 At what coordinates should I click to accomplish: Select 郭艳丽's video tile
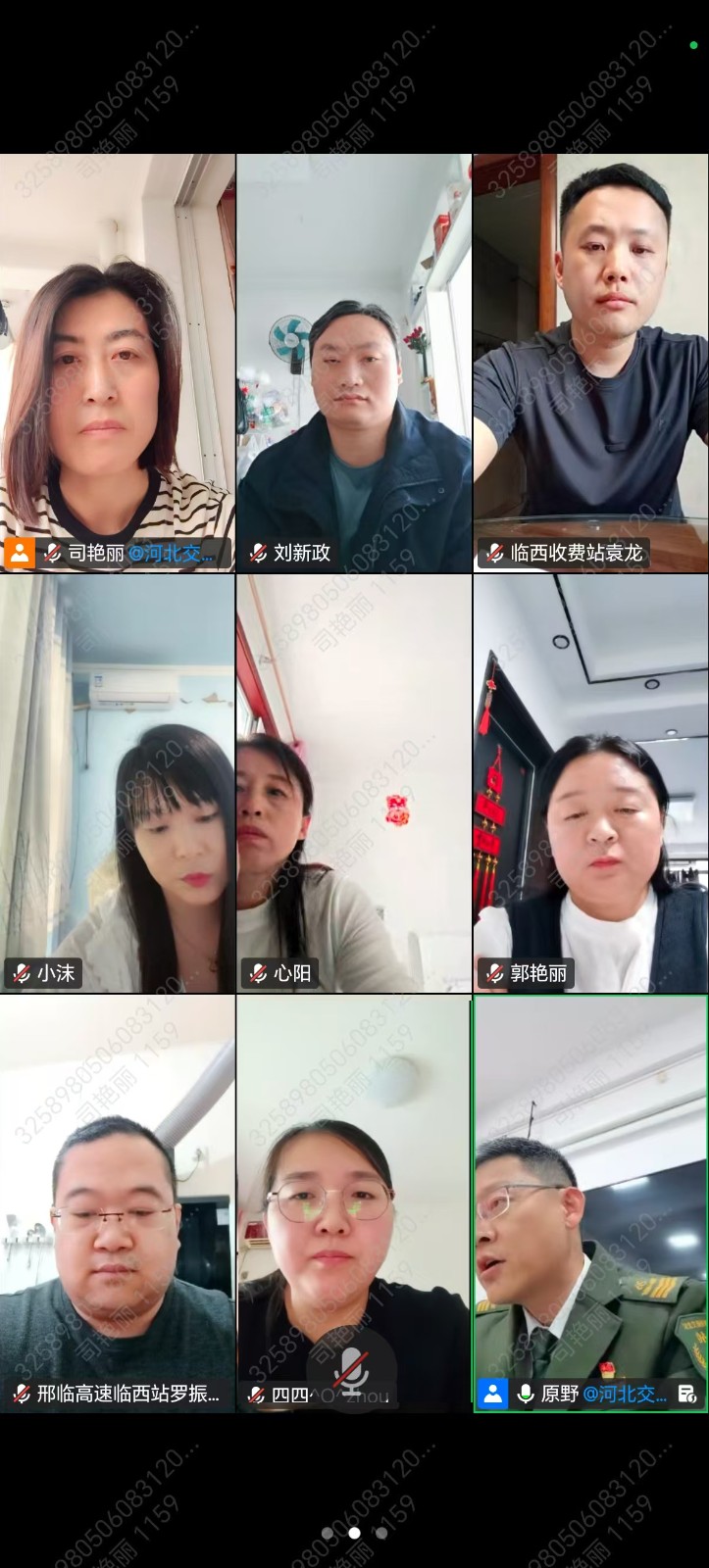click(x=590, y=784)
